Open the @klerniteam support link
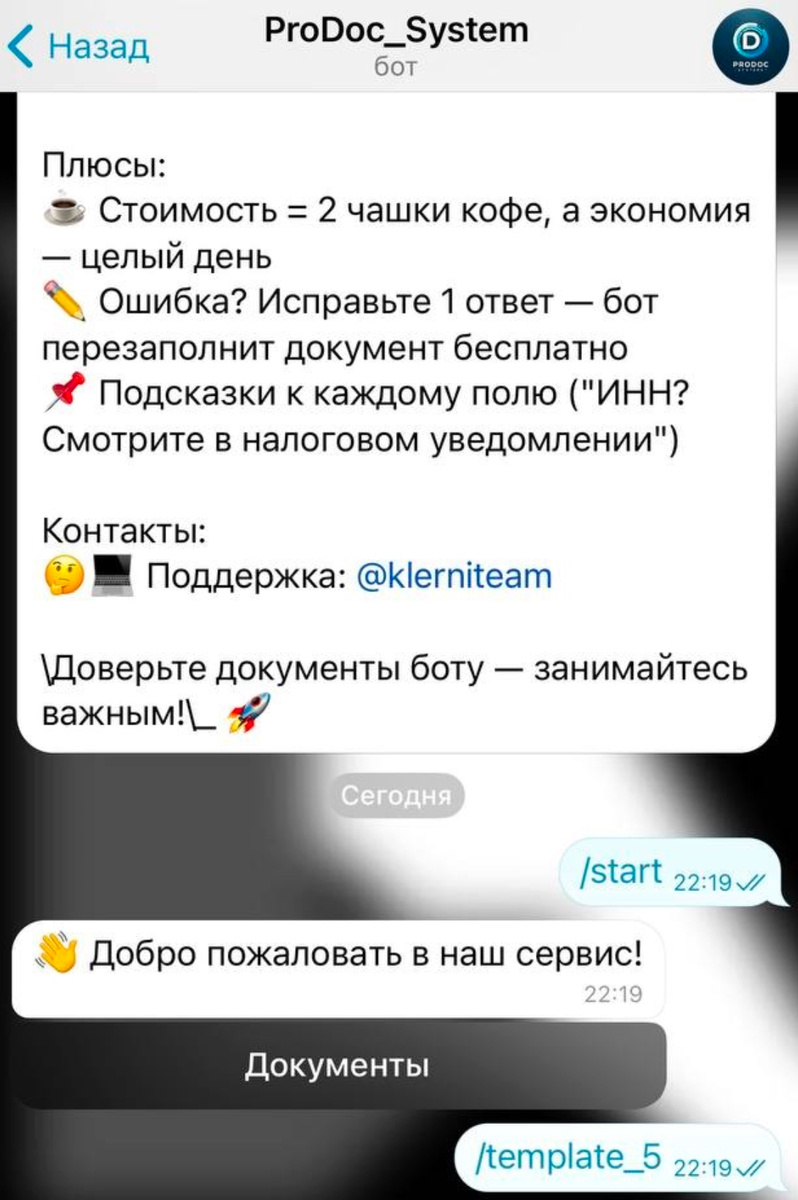 coord(455,576)
